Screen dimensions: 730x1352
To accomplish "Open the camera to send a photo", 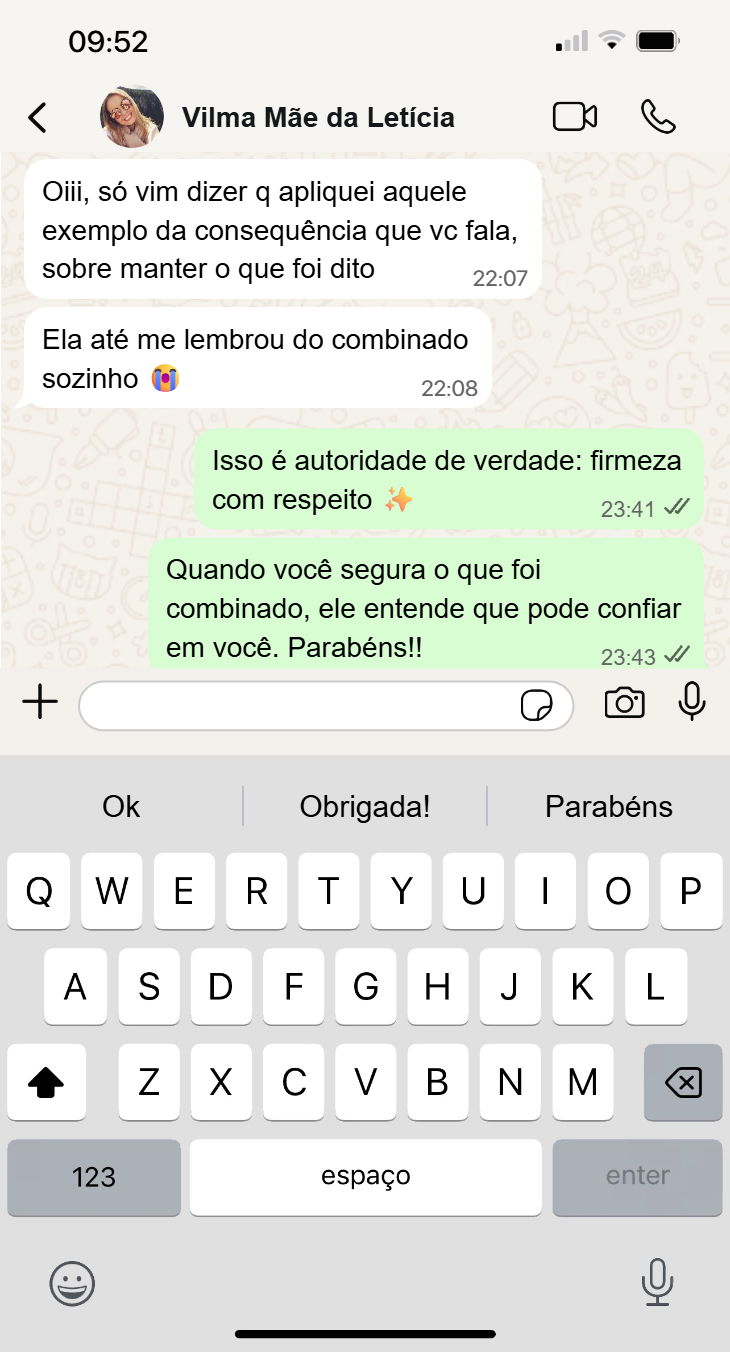I will point(624,703).
